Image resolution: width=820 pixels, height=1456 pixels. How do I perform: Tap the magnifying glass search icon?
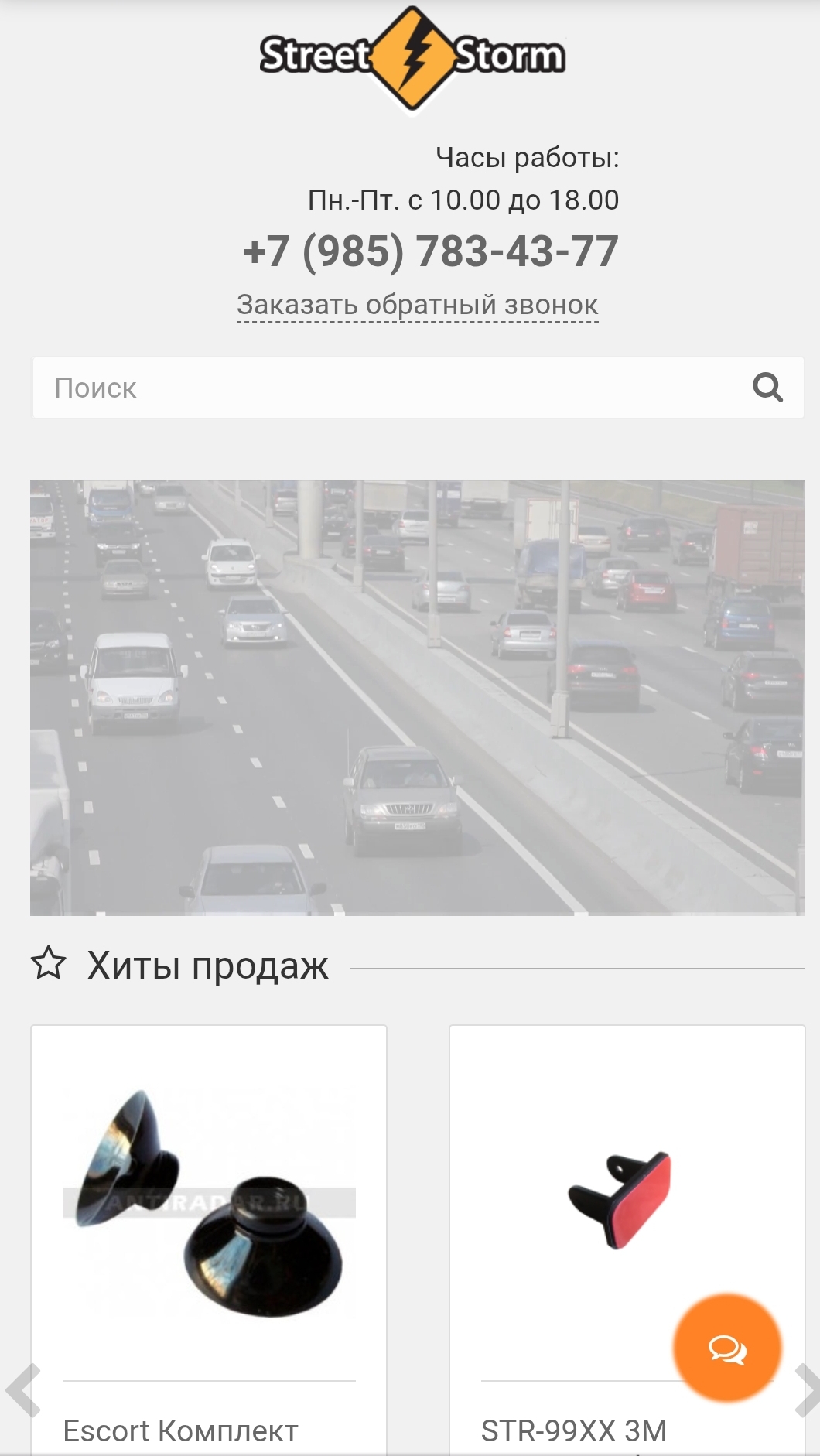[767, 387]
